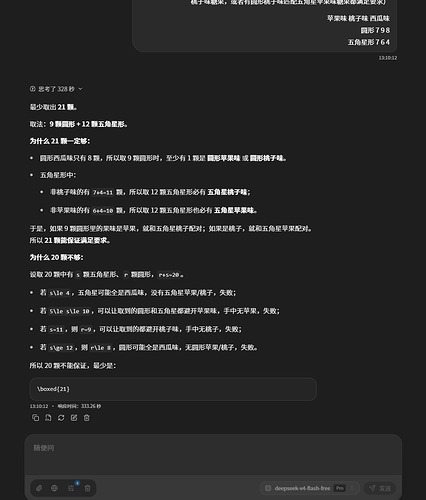Focus the "随便问" message input box
Viewport: 426px width, 500px height.
(213, 455)
